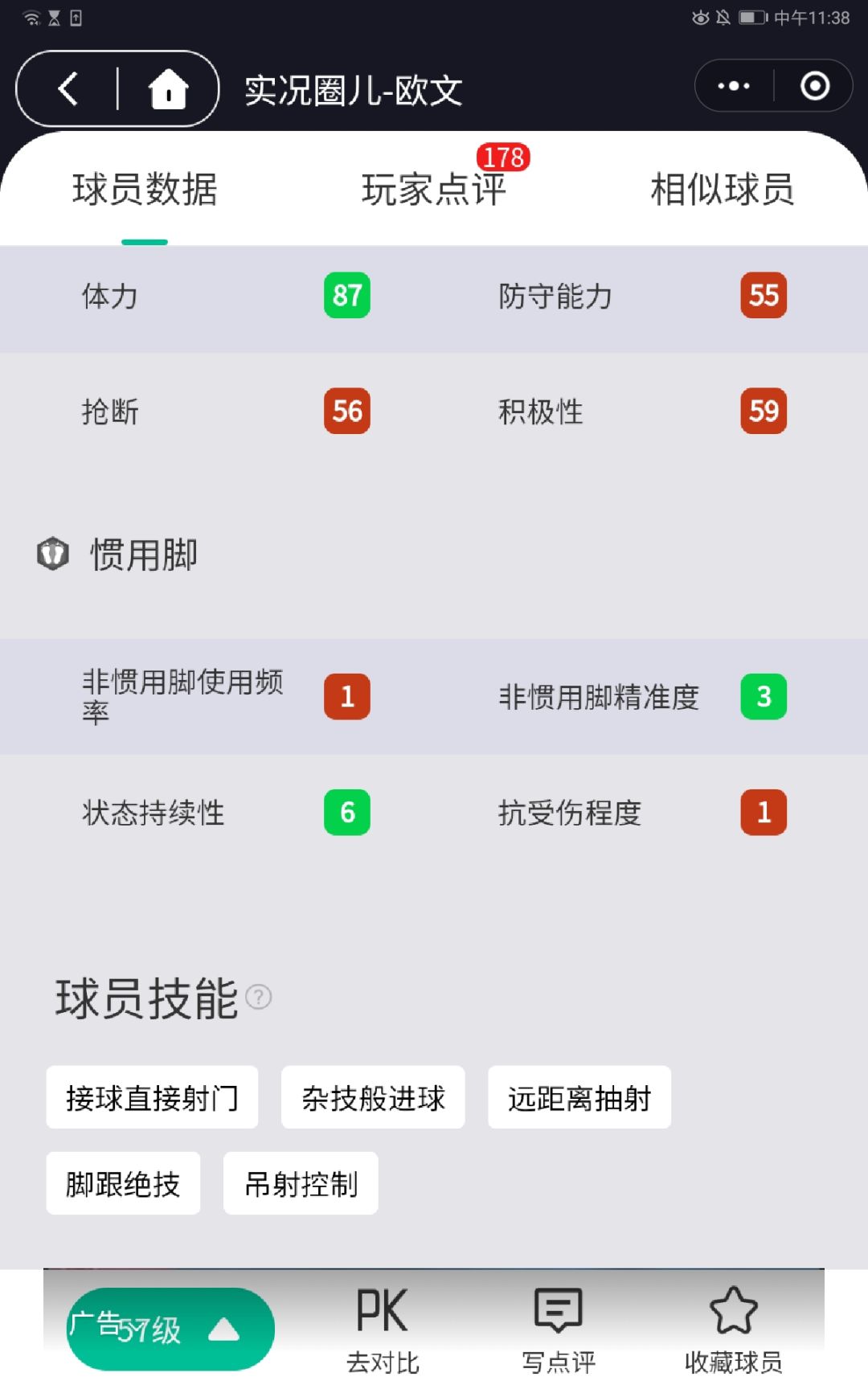Expand the 远距离抽射 skill tag
Image resolution: width=868 pixels, height=1389 pixels.
(x=579, y=1097)
